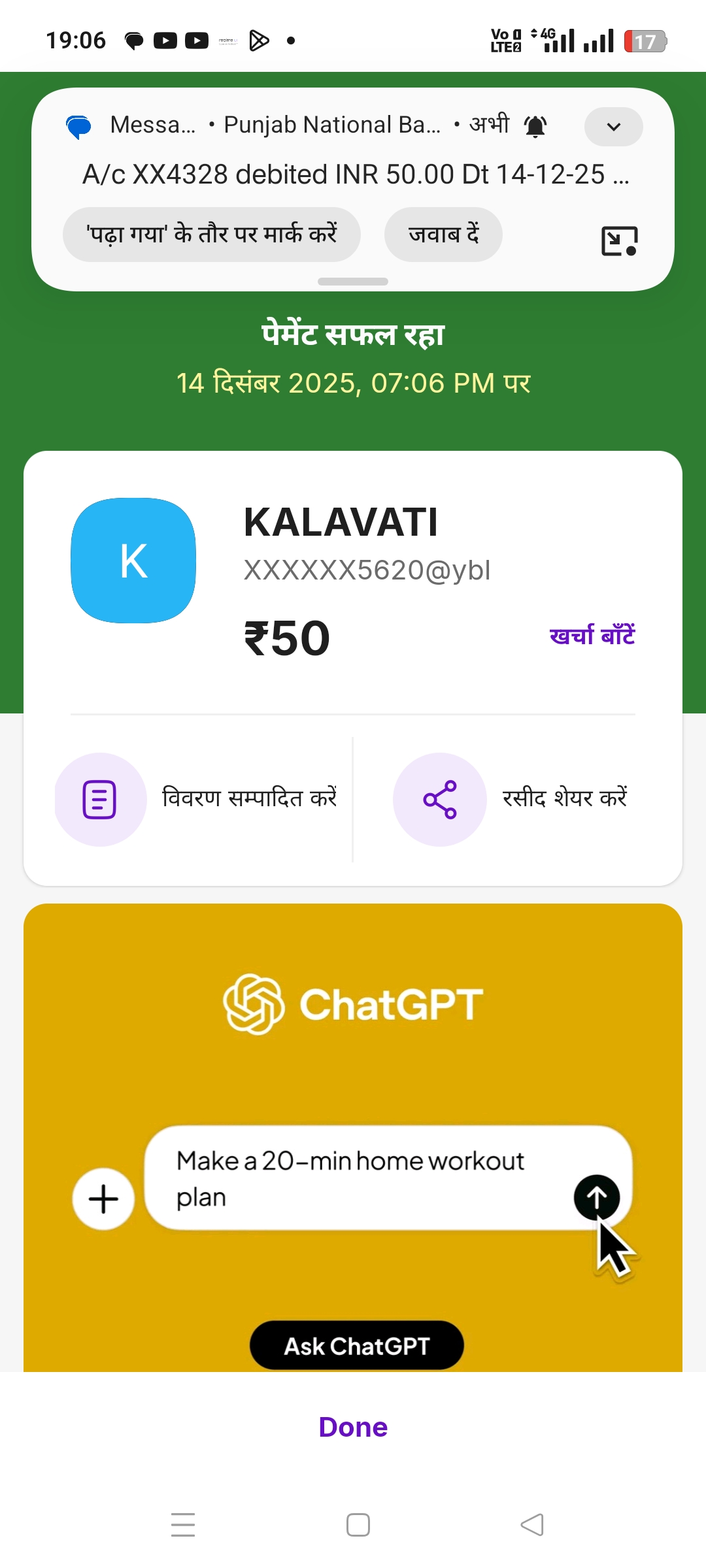
Task: Open notification in floating window icon
Action: [x=618, y=241]
